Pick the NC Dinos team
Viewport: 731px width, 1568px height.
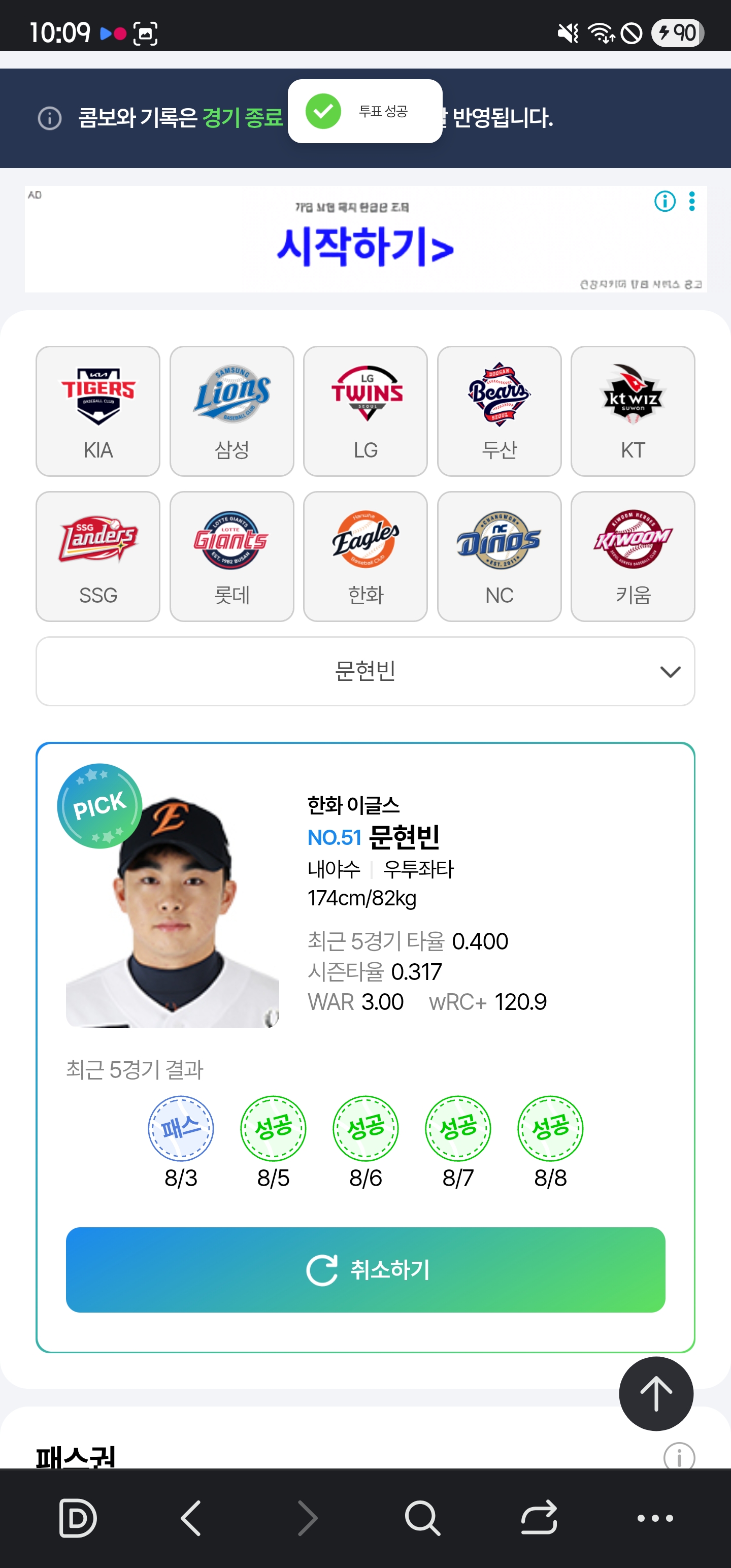[x=499, y=556]
